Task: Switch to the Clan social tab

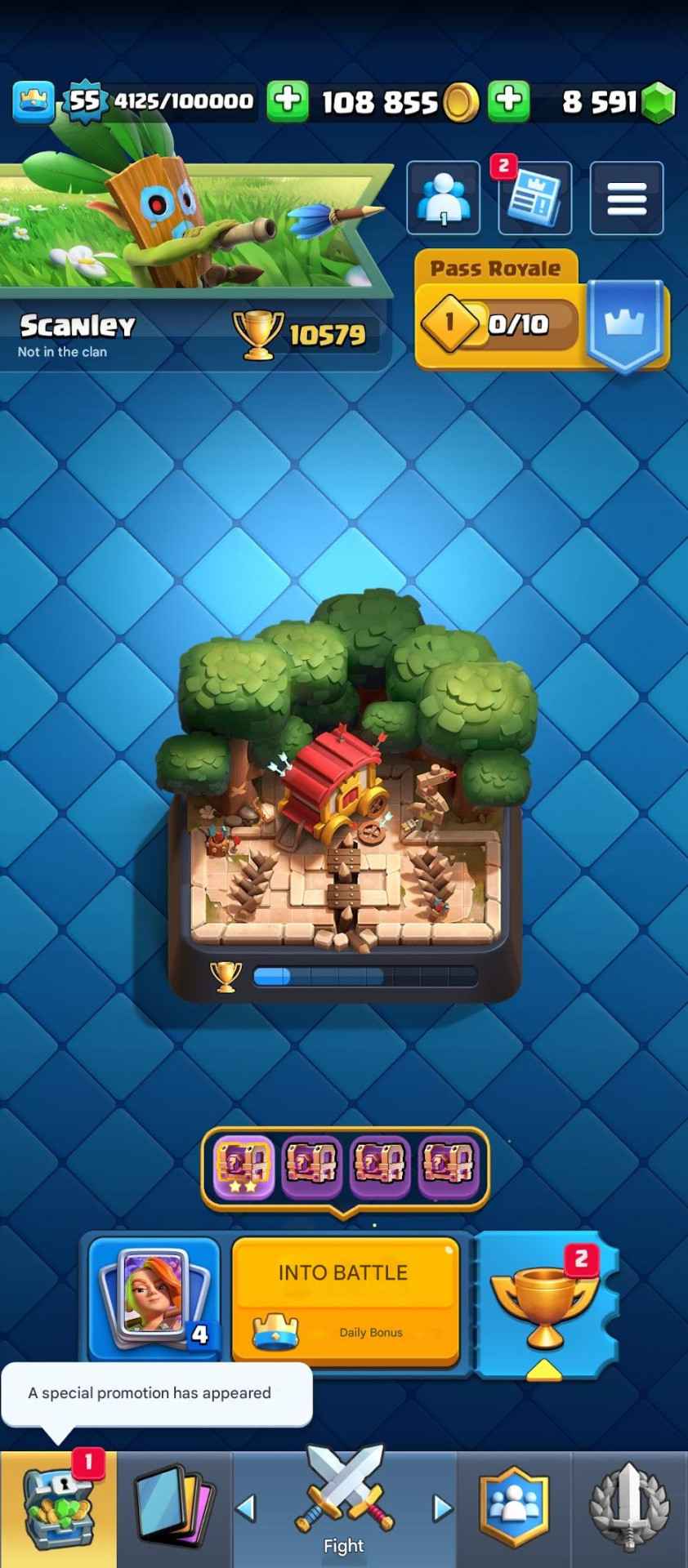Action: [513, 1508]
